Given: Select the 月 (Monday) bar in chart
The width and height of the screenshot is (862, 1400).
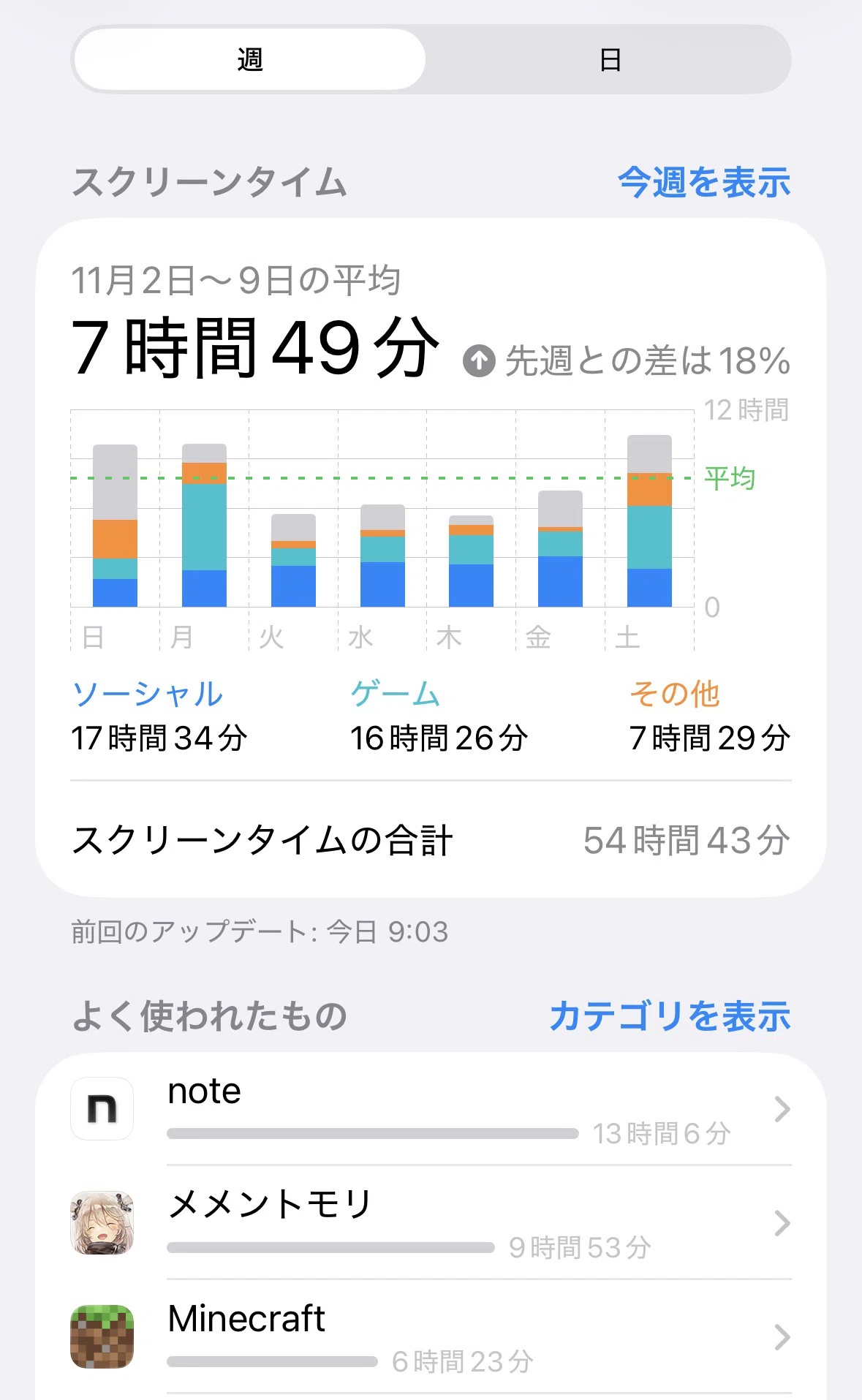Looking at the screenshot, I should pos(204,525).
